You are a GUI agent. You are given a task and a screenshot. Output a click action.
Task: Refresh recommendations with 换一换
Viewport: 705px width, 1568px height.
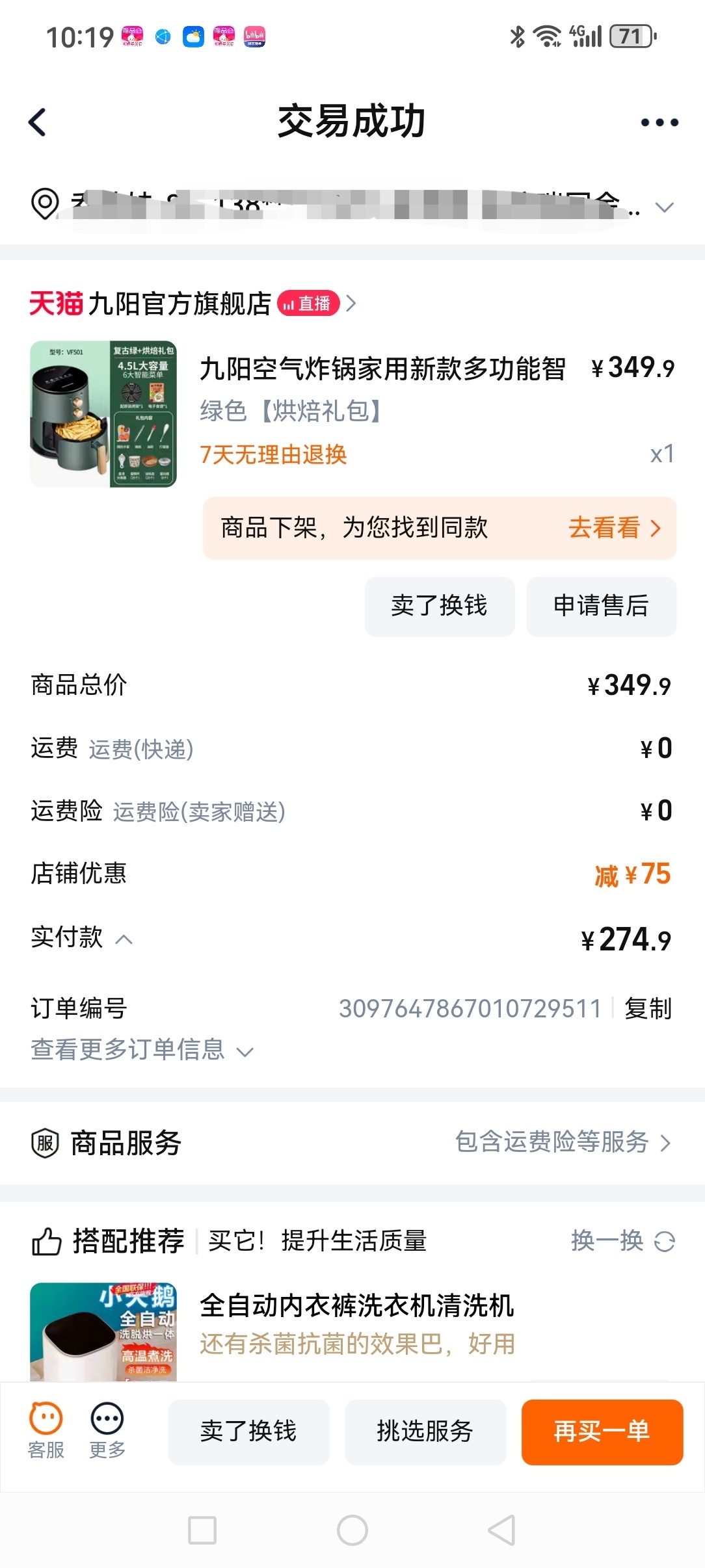622,1241
